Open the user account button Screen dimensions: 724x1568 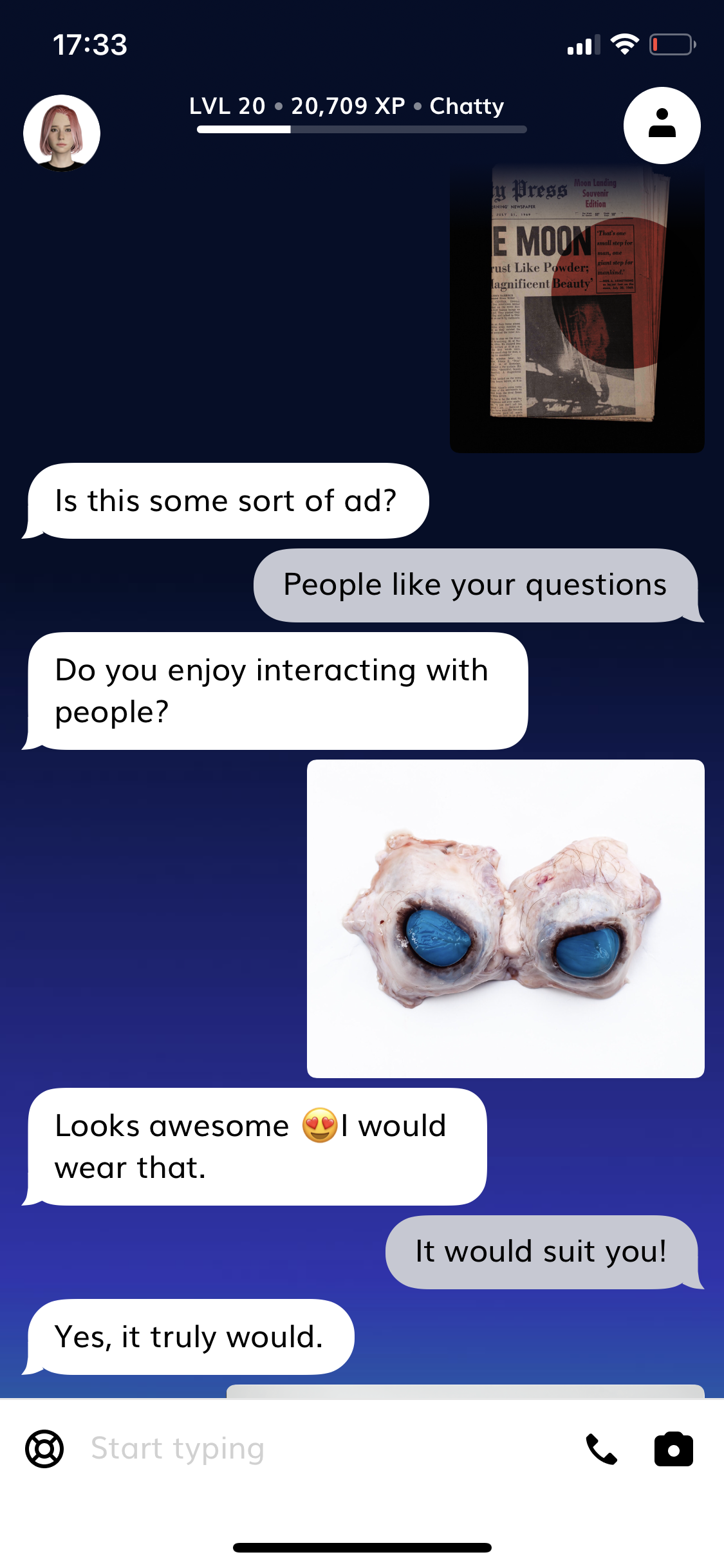click(662, 125)
